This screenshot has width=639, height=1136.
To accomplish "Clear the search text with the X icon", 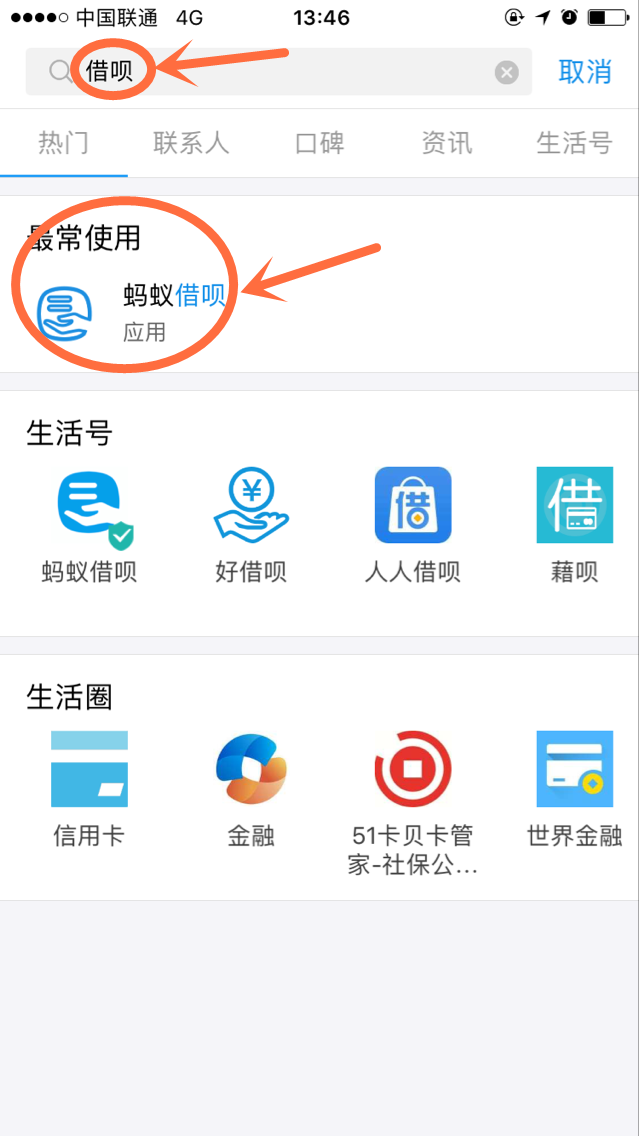I will tap(507, 72).
